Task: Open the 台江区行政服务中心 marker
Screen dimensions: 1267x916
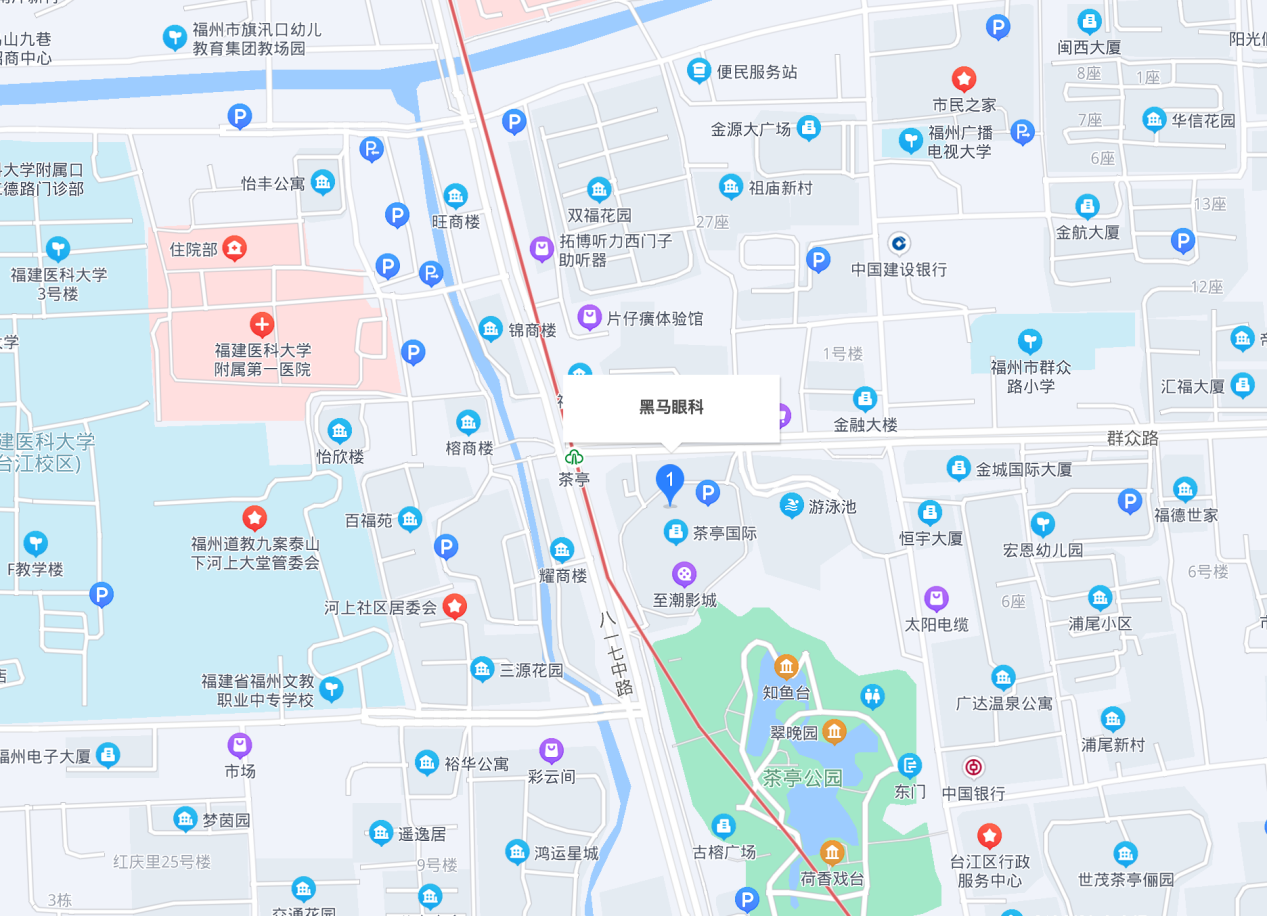Action: pos(989,835)
